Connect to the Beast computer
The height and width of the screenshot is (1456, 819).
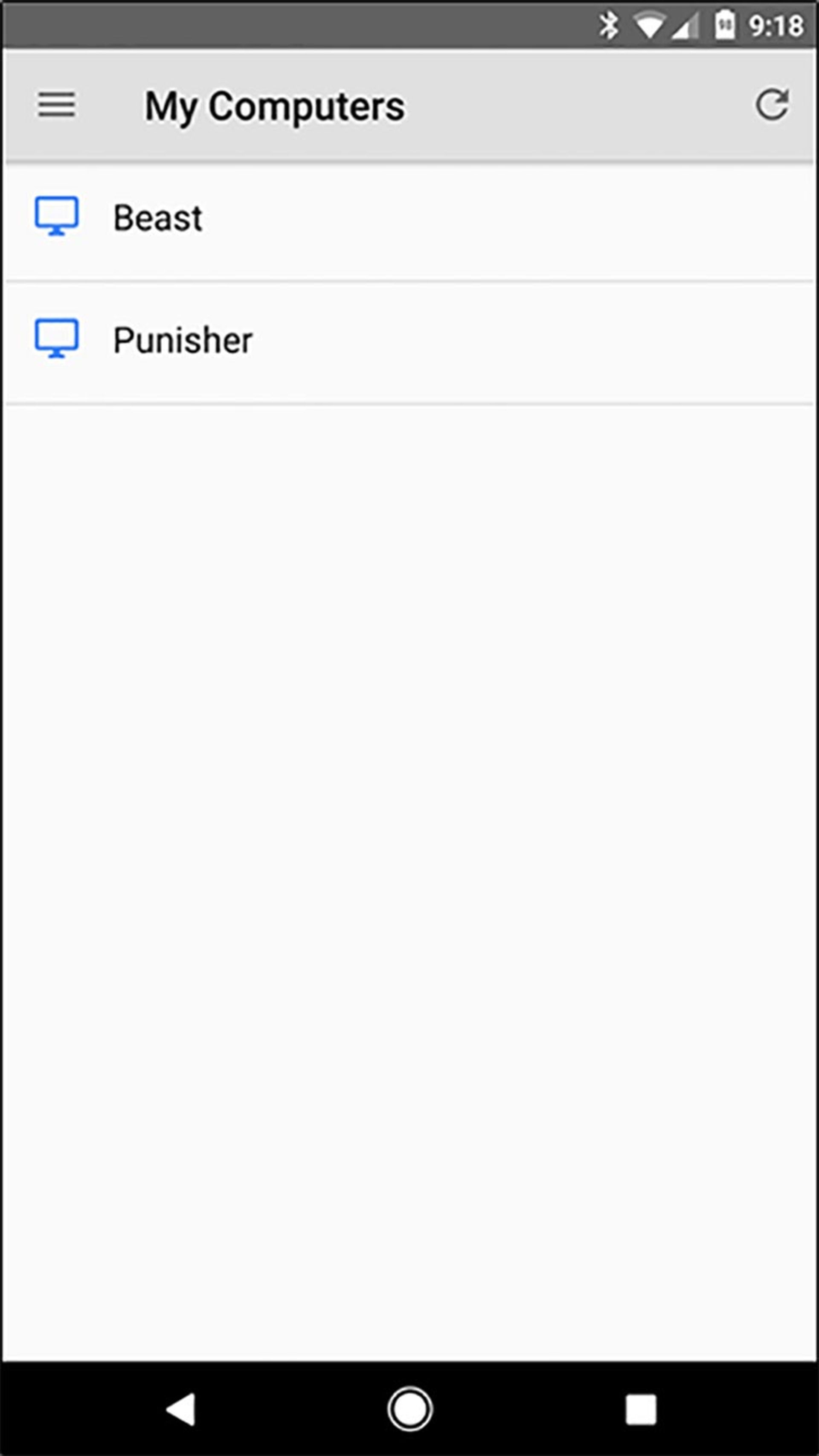158,218
